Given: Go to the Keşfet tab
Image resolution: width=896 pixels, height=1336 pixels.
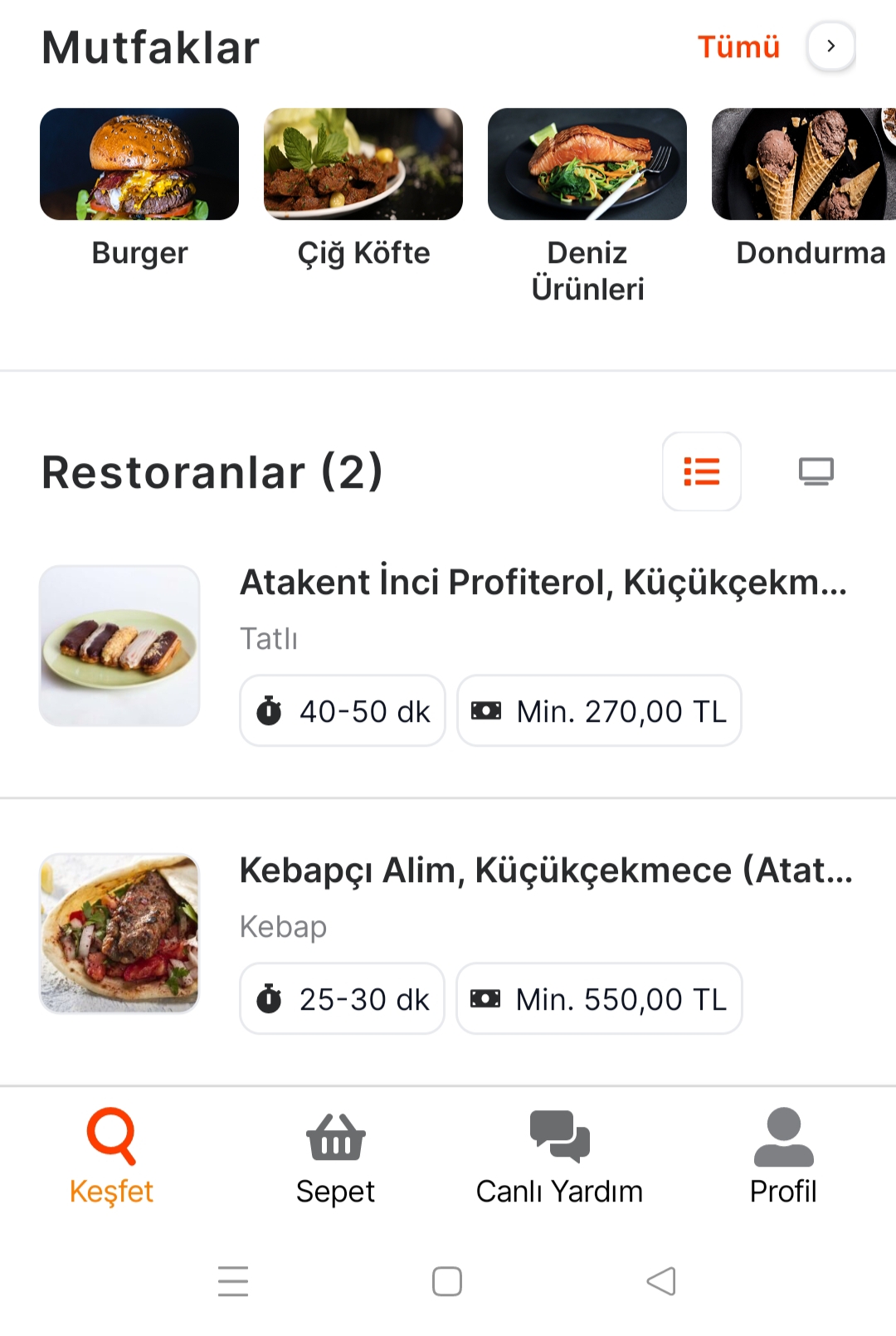Looking at the screenshot, I should [111, 1155].
